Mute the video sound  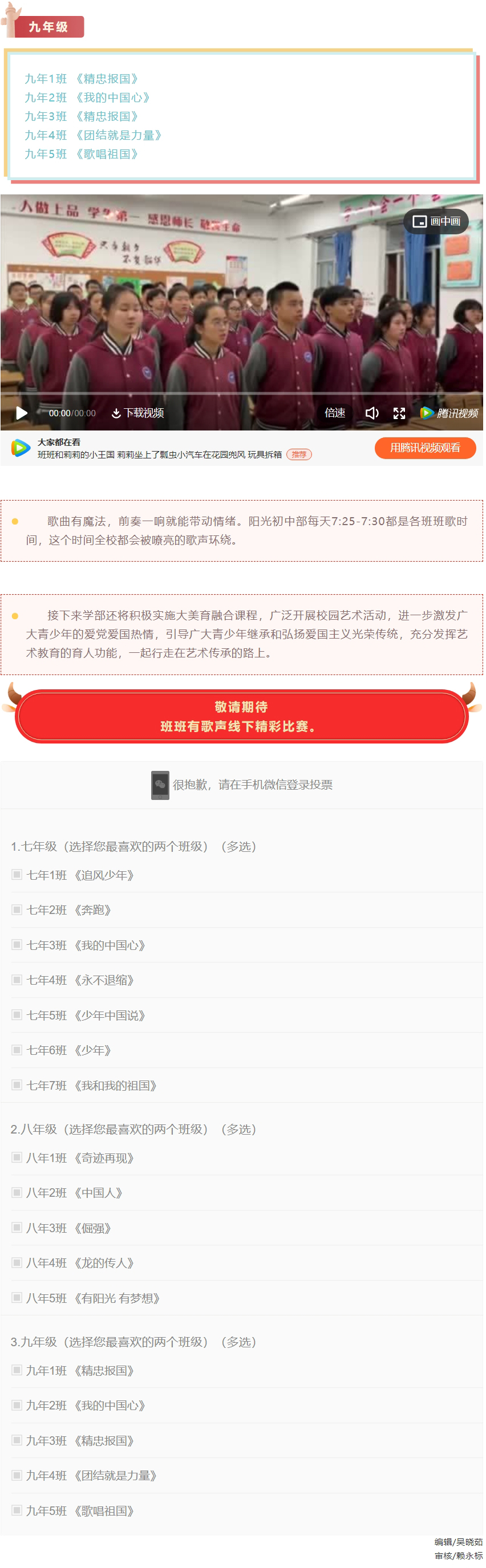(x=372, y=414)
